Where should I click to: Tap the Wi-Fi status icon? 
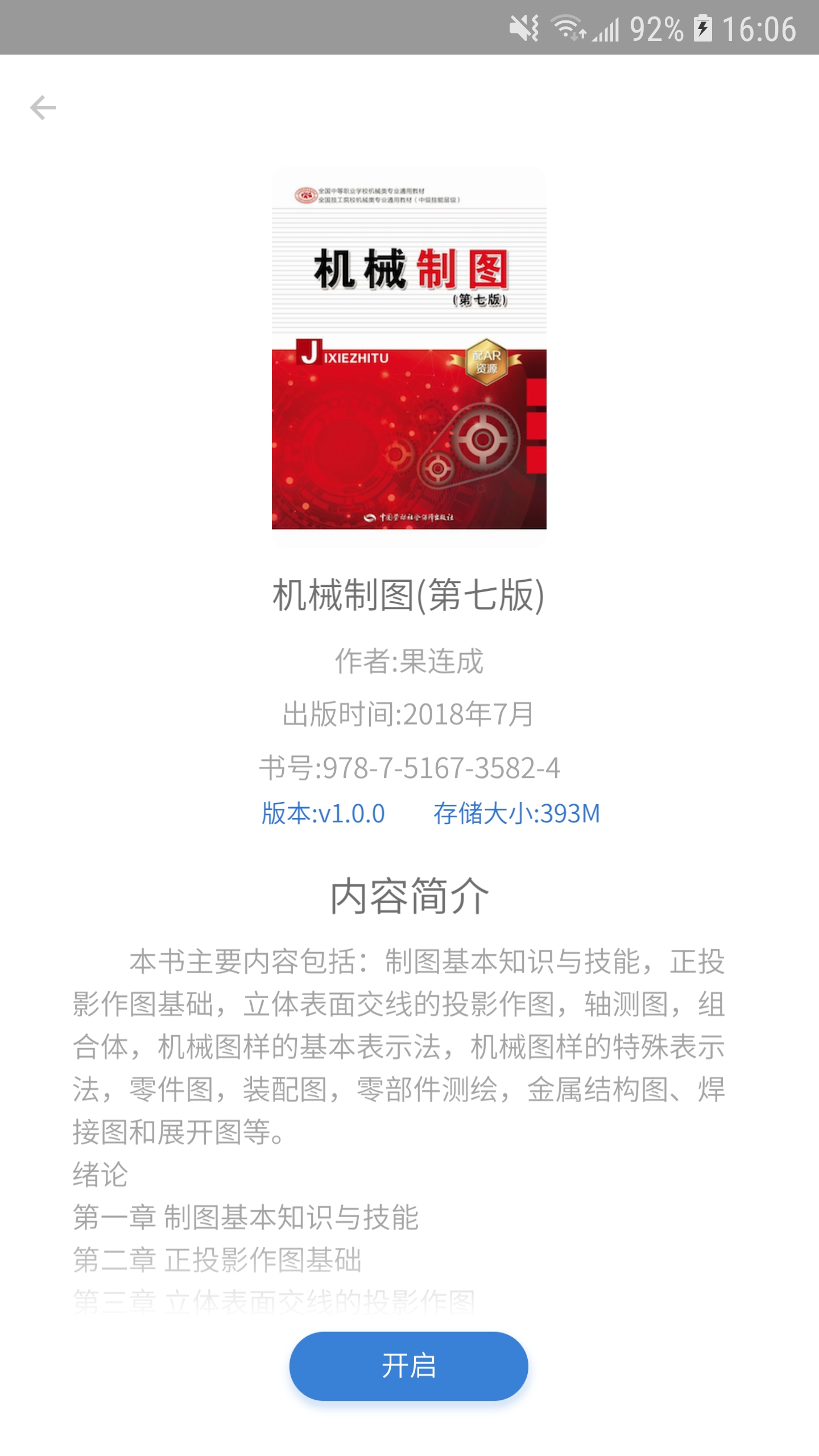click(x=569, y=27)
